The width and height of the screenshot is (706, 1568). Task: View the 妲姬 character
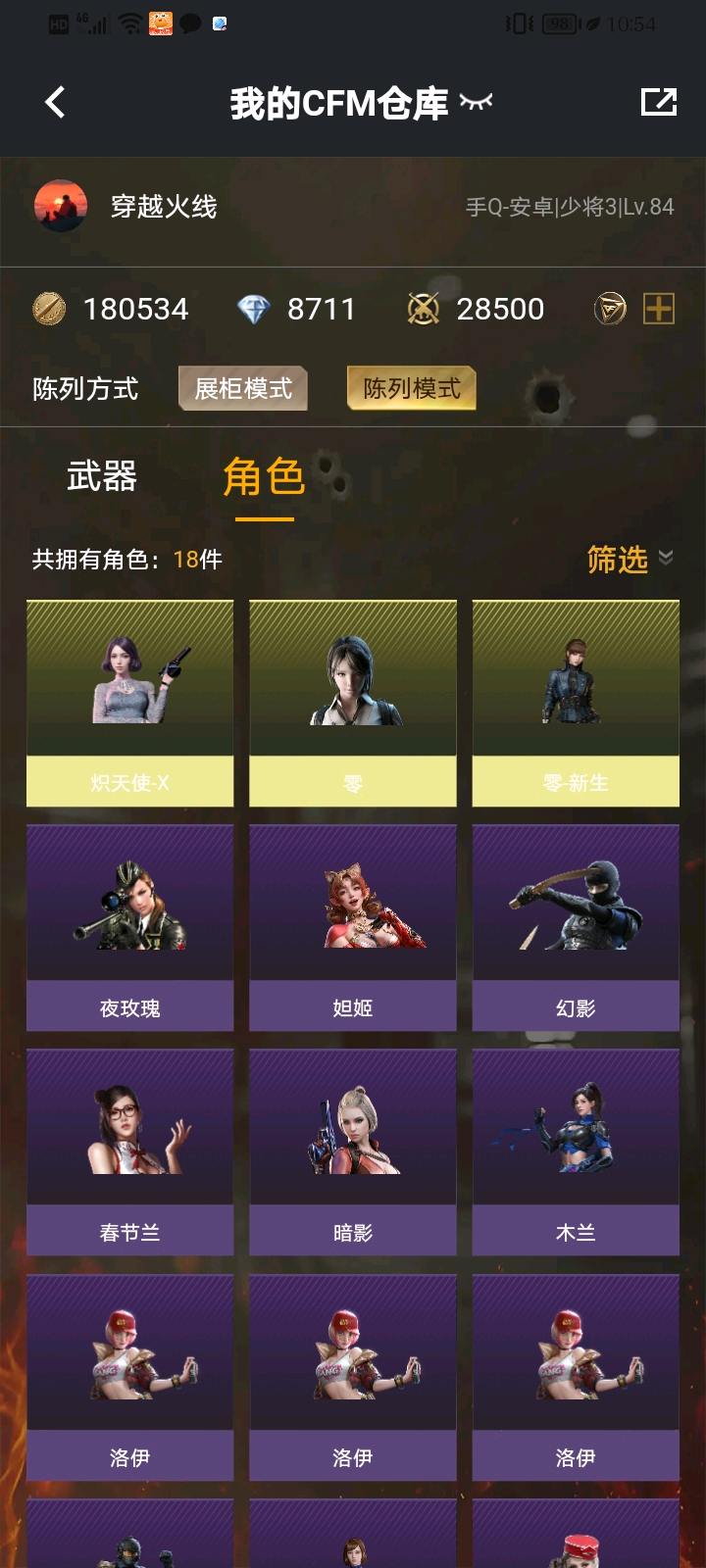coord(353,927)
